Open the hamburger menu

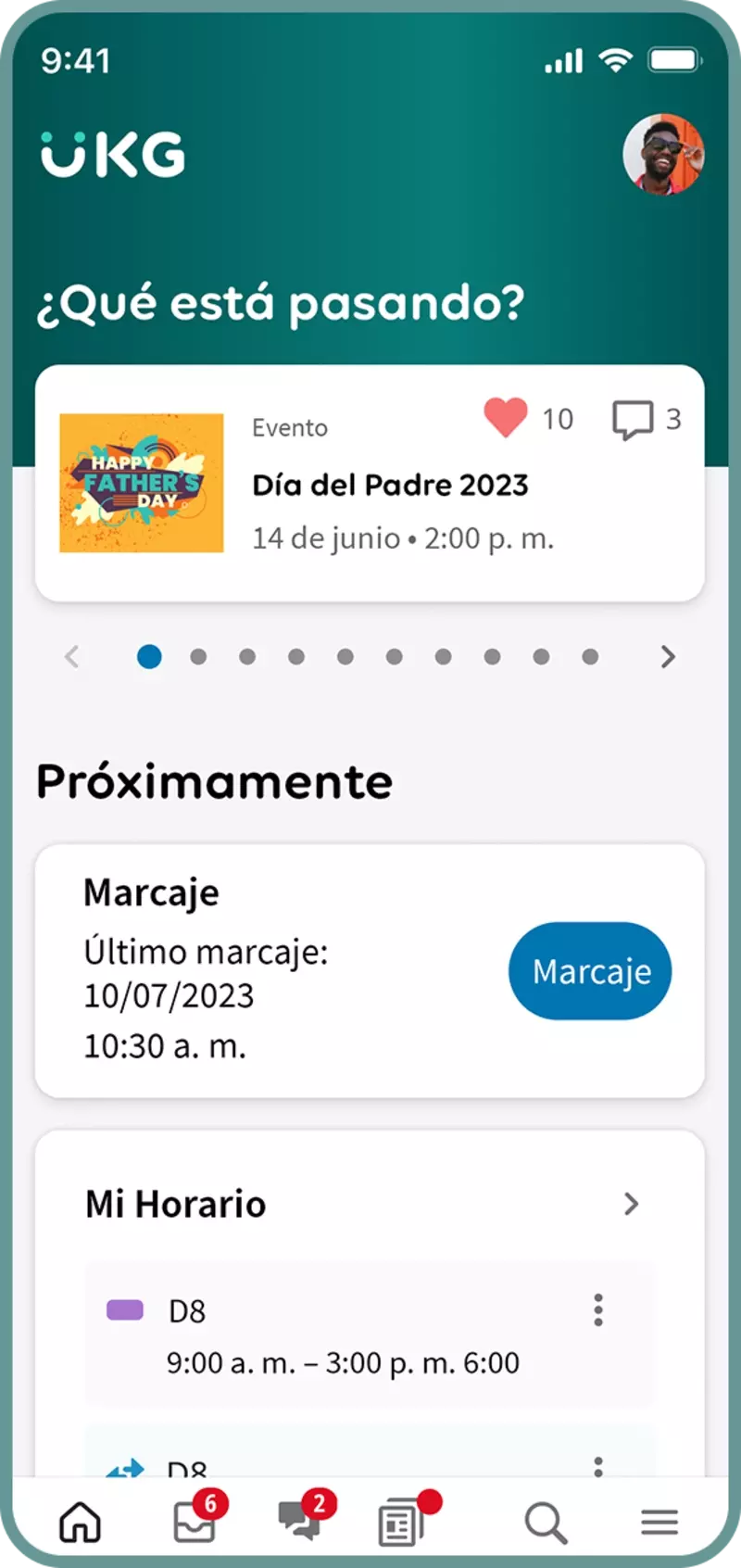coord(659,1522)
